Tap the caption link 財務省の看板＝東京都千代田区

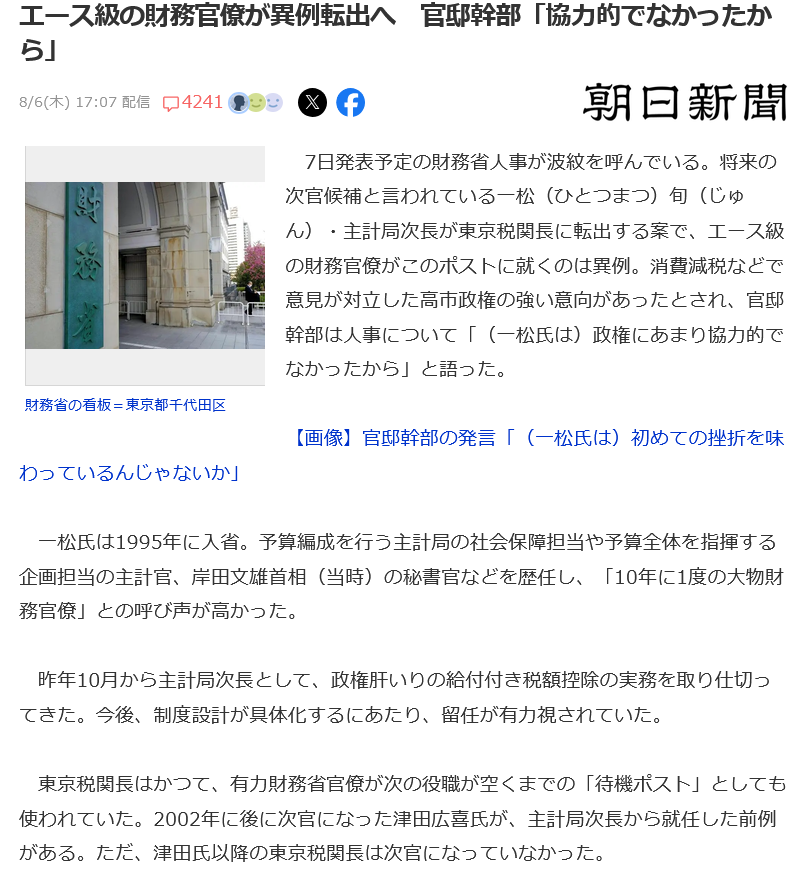tap(125, 405)
